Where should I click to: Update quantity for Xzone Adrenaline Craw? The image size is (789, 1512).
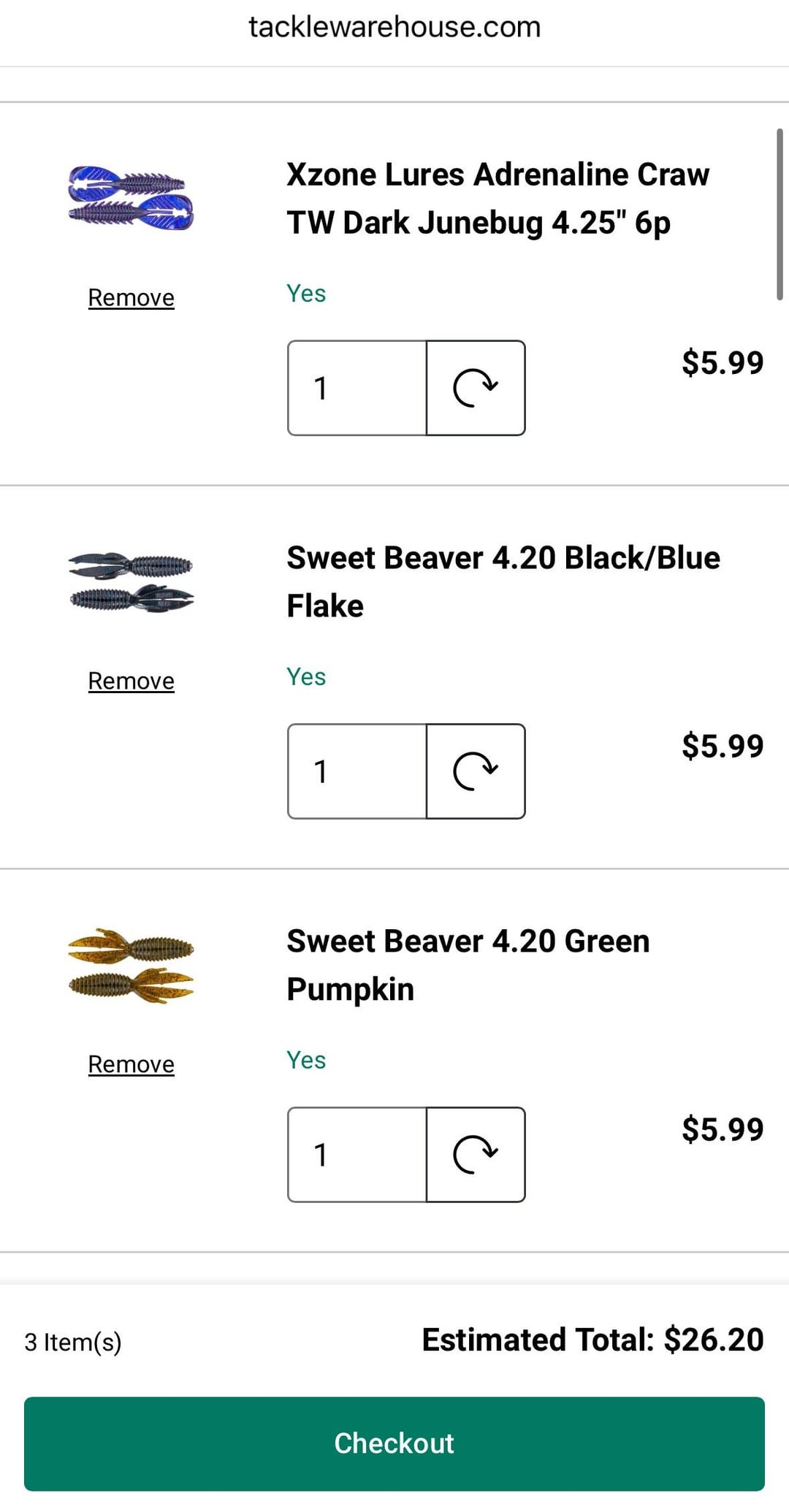click(476, 388)
